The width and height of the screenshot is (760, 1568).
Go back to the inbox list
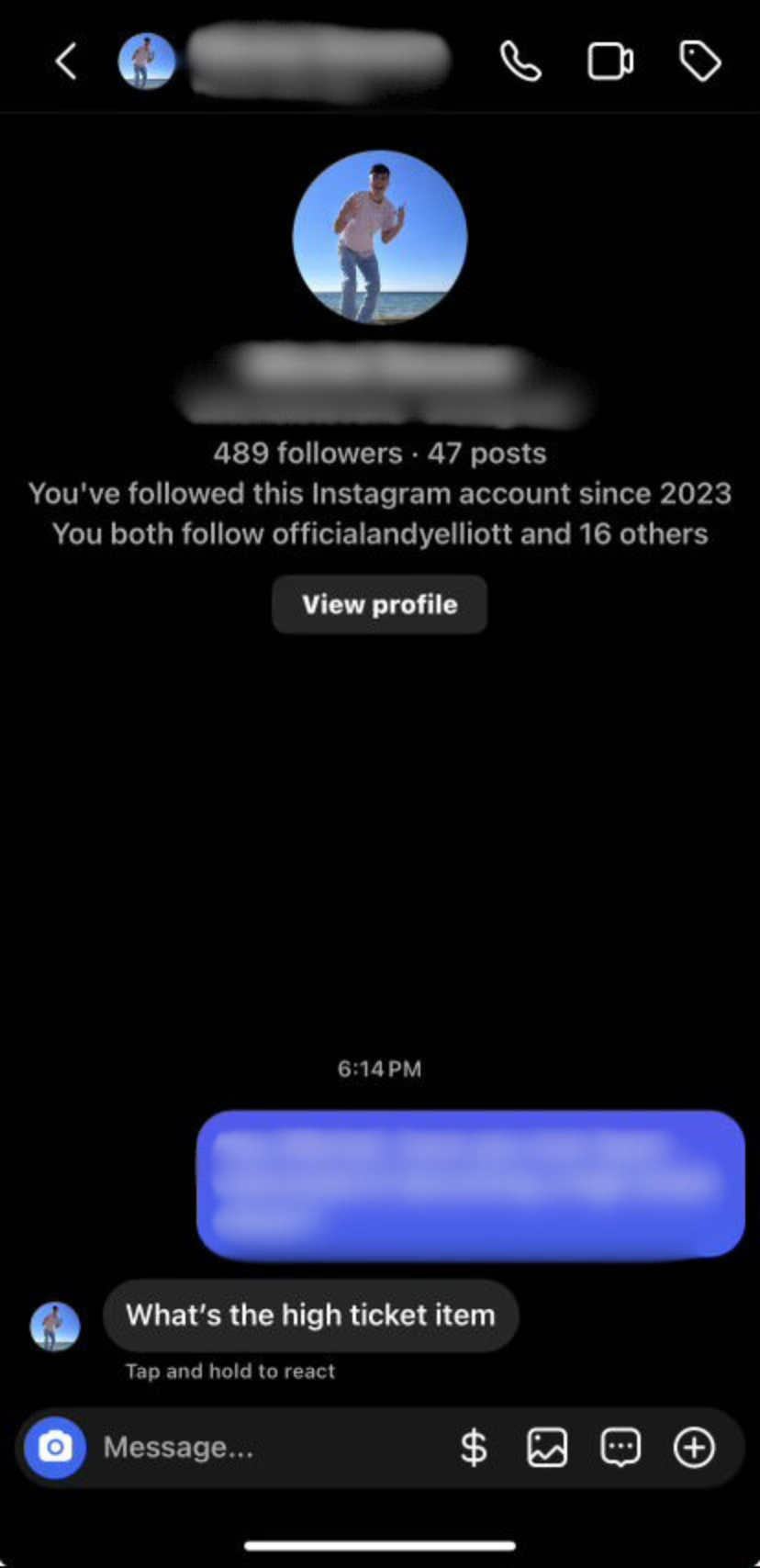[66, 62]
